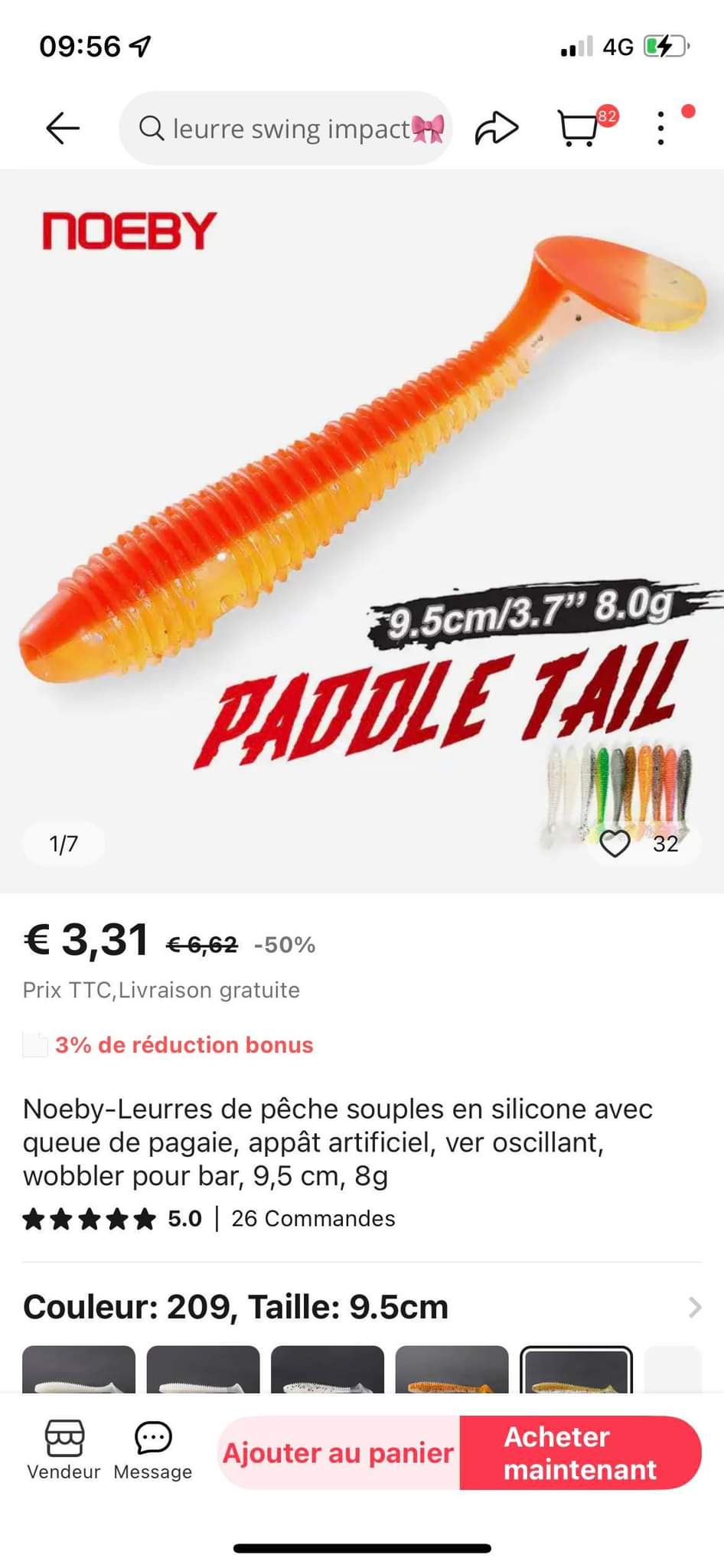Viewport: 724px width, 1568px height.
Task: Open the shopping cart
Action: (580, 128)
